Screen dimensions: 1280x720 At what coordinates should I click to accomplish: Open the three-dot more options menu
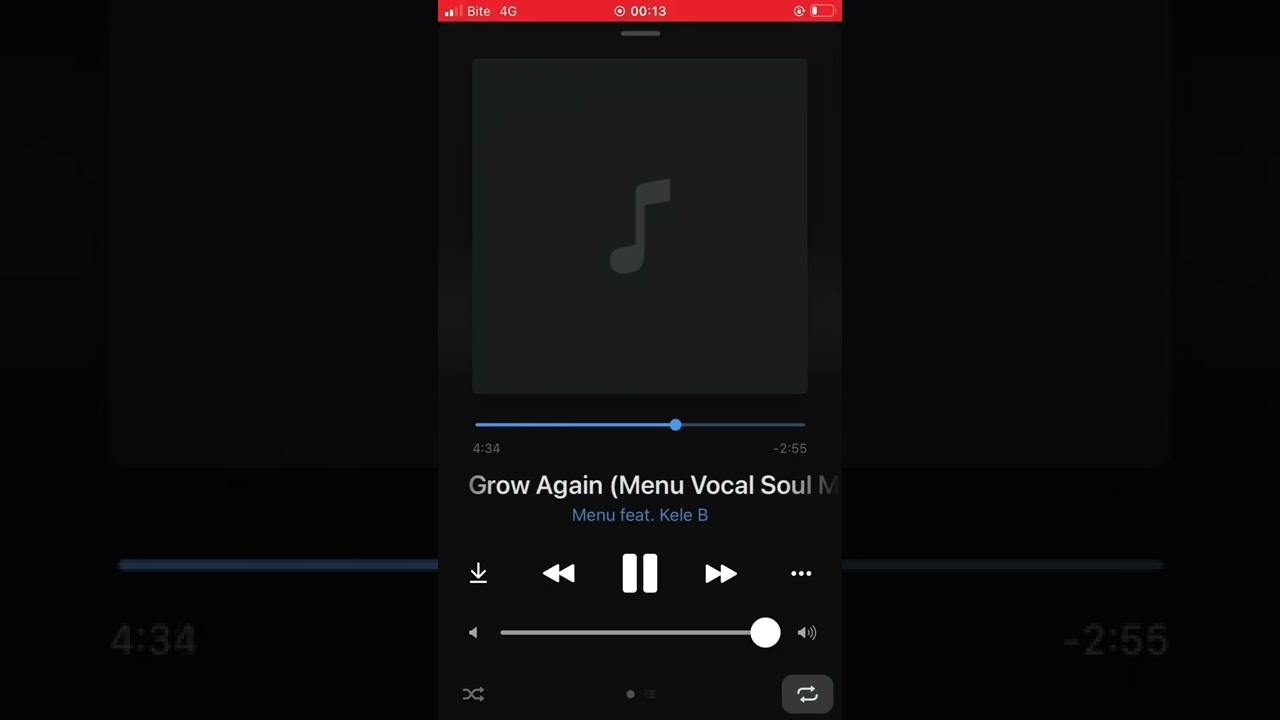(801, 573)
